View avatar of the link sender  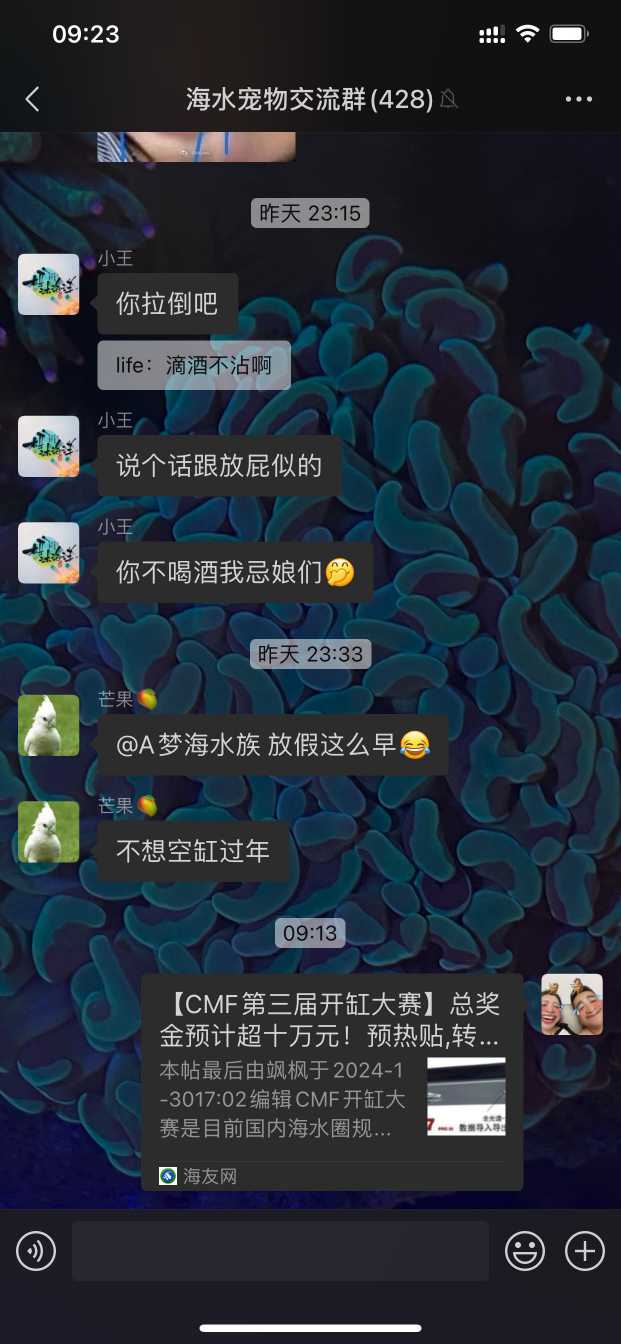coord(572,1004)
